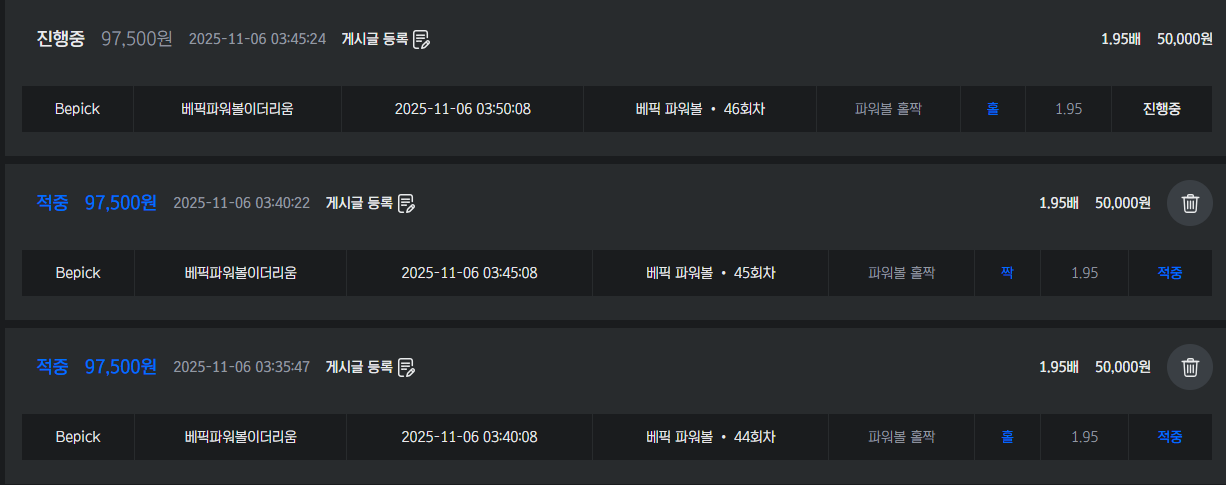Register a post for the 03:45:24 in-progress bet
The height and width of the screenshot is (485, 1226).
point(386,39)
